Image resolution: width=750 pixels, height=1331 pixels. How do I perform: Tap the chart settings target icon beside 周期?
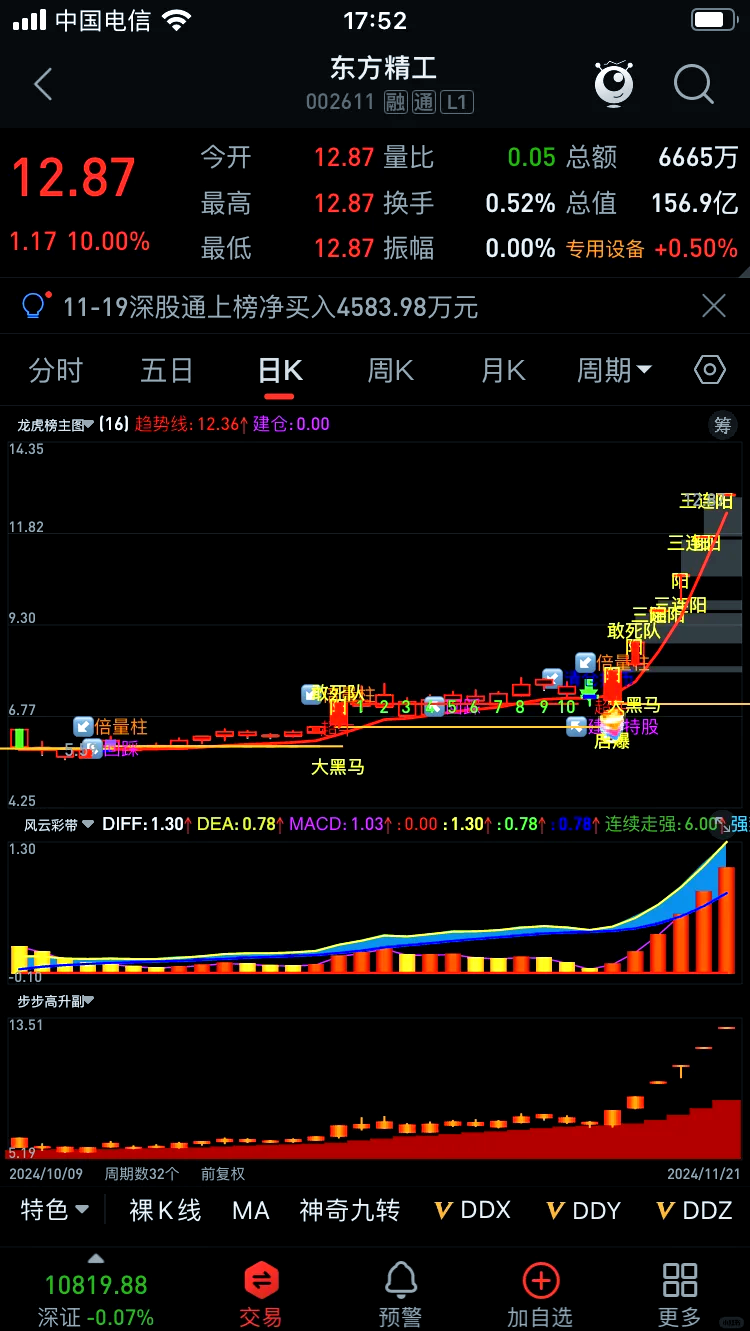point(709,369)
